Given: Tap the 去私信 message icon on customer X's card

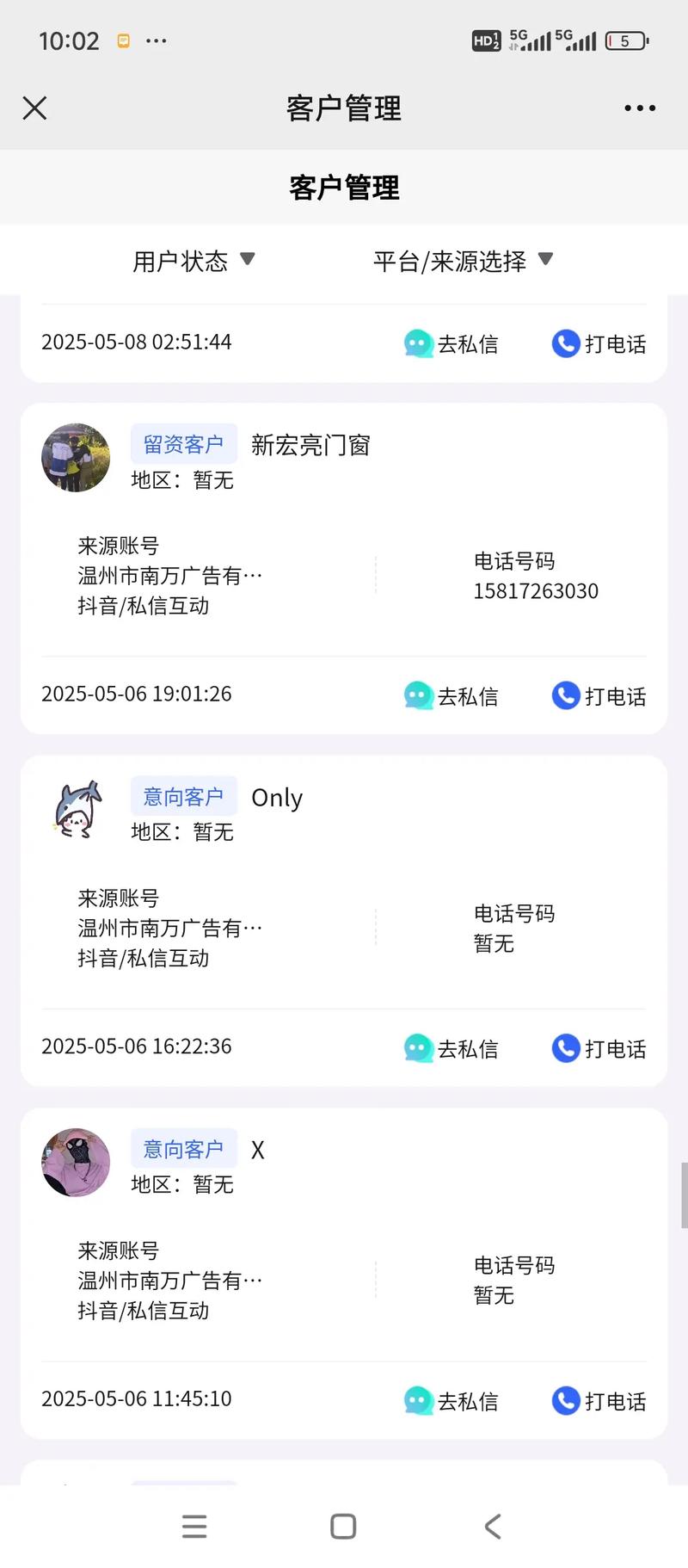Looking at the screenshot, I should [418, 1401].
